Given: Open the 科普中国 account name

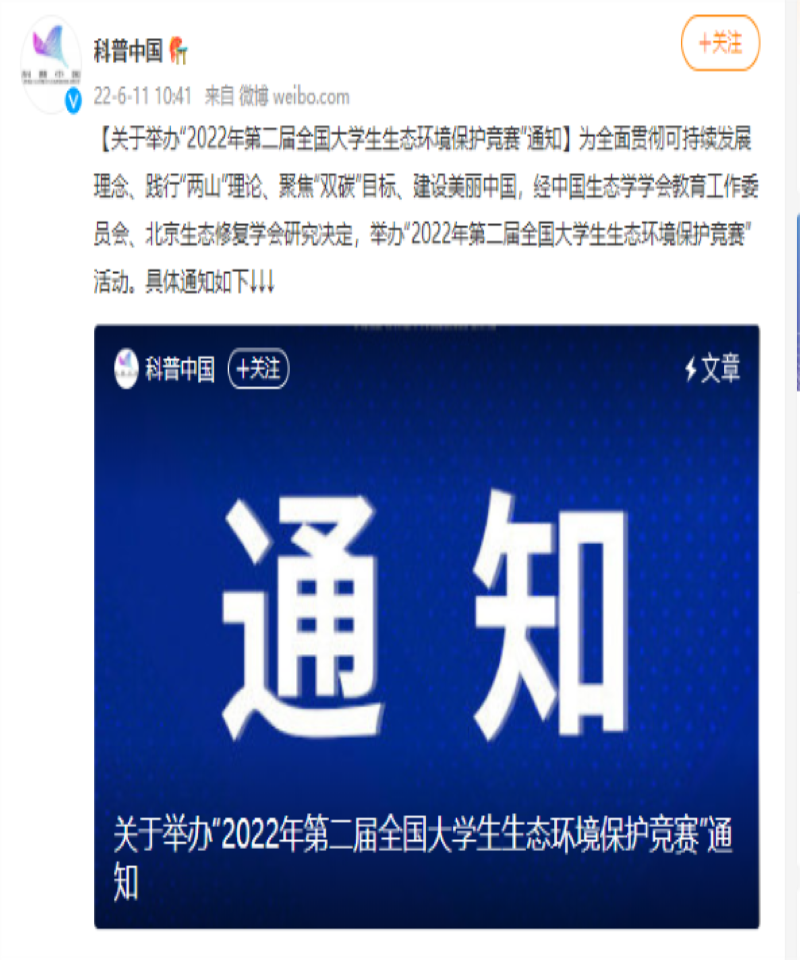Looking at the screenshot, I should pyautogui.click(x=127, y=50).
